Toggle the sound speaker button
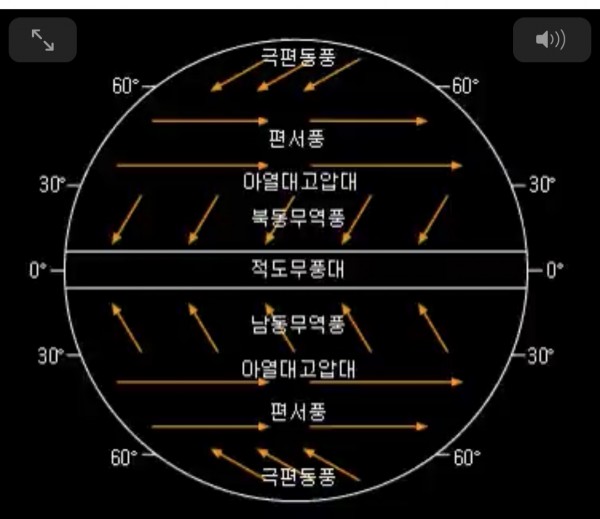 tap(551, 40)
